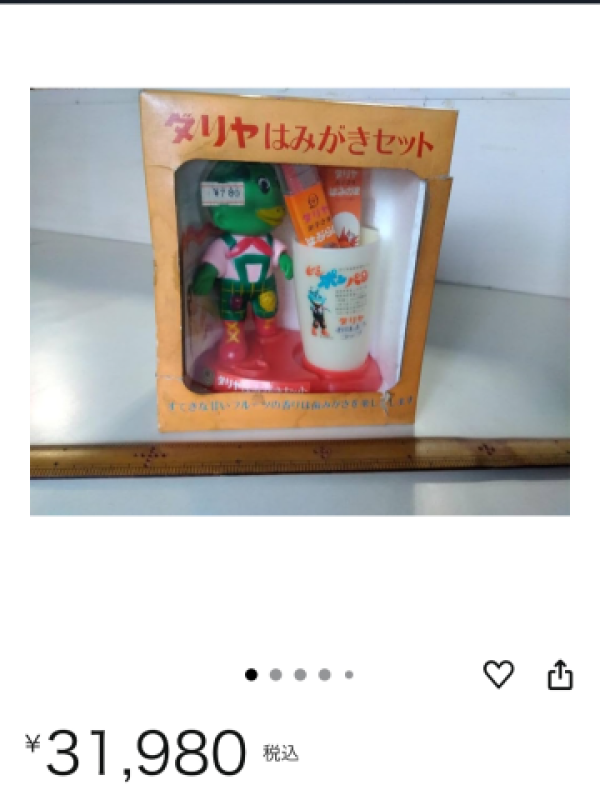Screen dimensions: 600x800
Task: Share this product listing
Action: tap(560, 675)
